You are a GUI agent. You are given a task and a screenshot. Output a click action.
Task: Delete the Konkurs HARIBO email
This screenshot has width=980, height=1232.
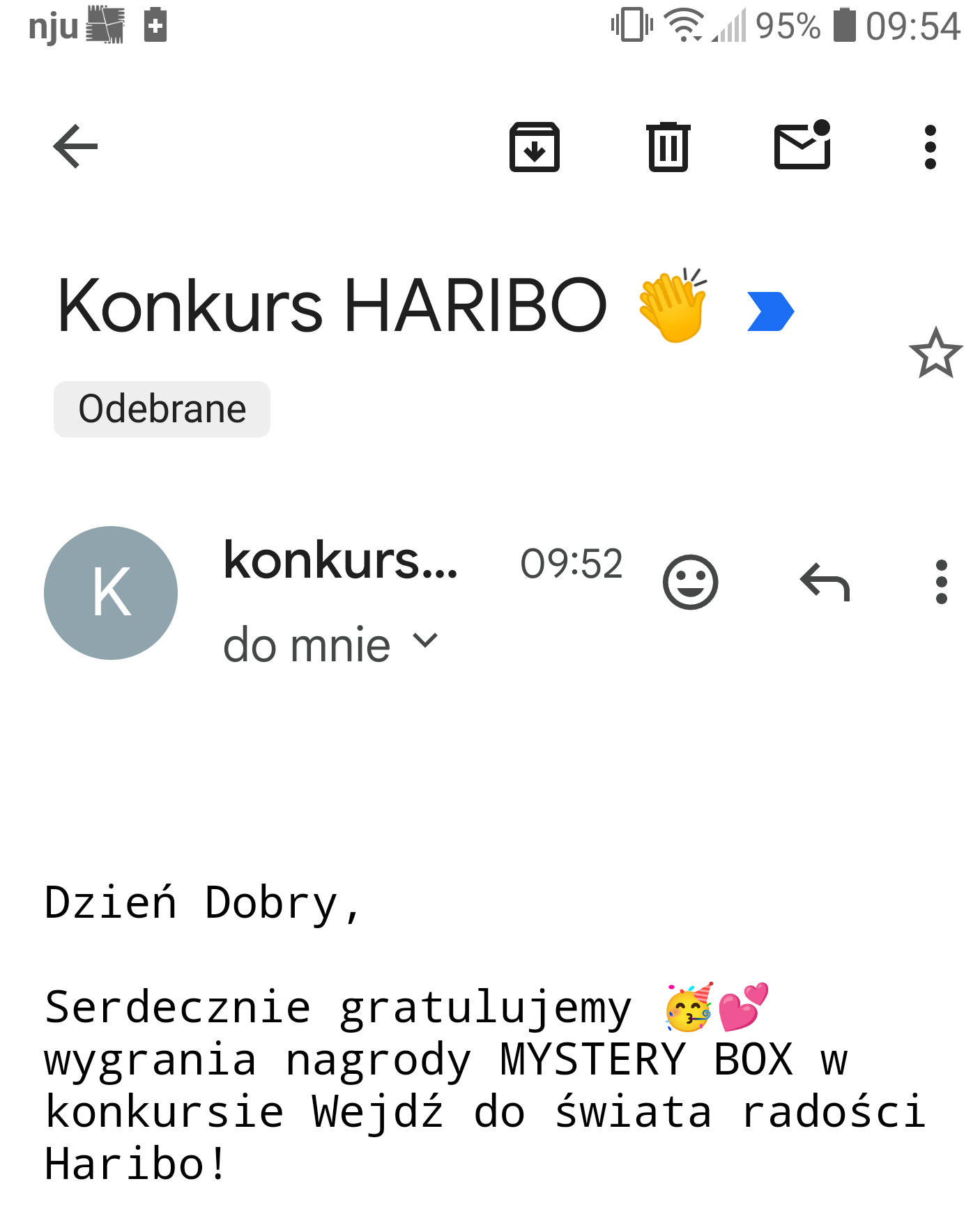(668, 146)
